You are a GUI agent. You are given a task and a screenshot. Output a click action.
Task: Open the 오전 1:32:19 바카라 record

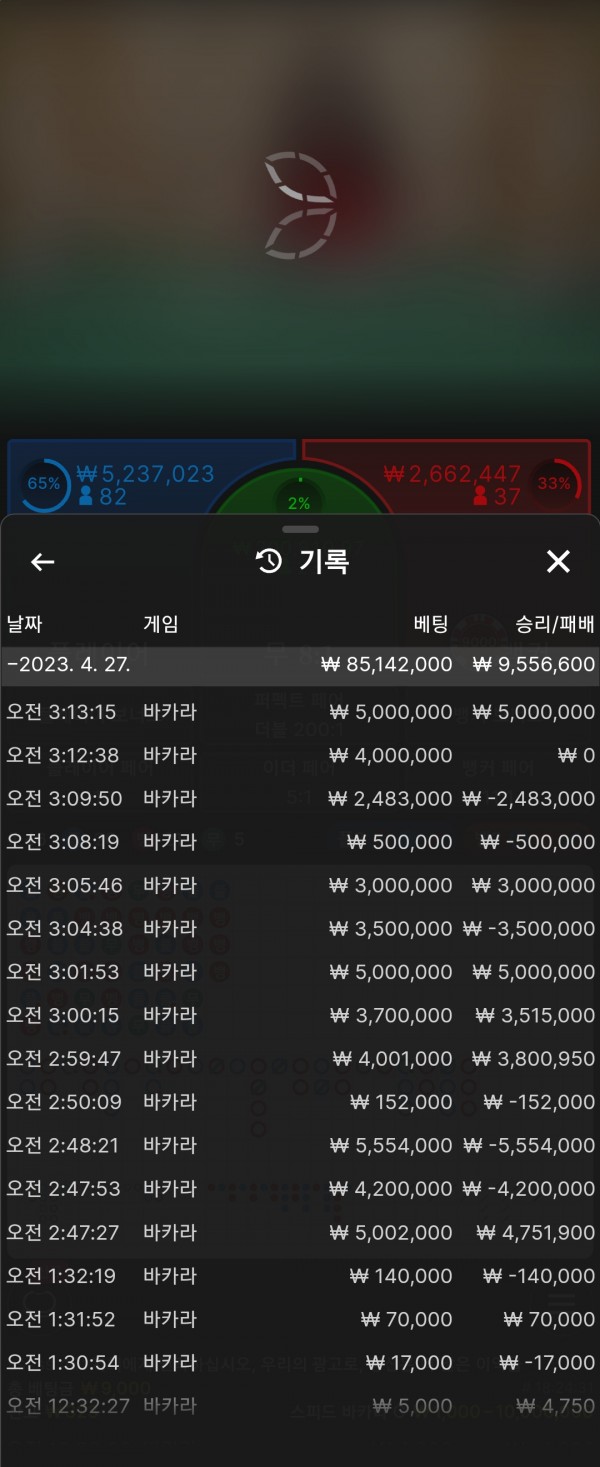point(300,1276)
